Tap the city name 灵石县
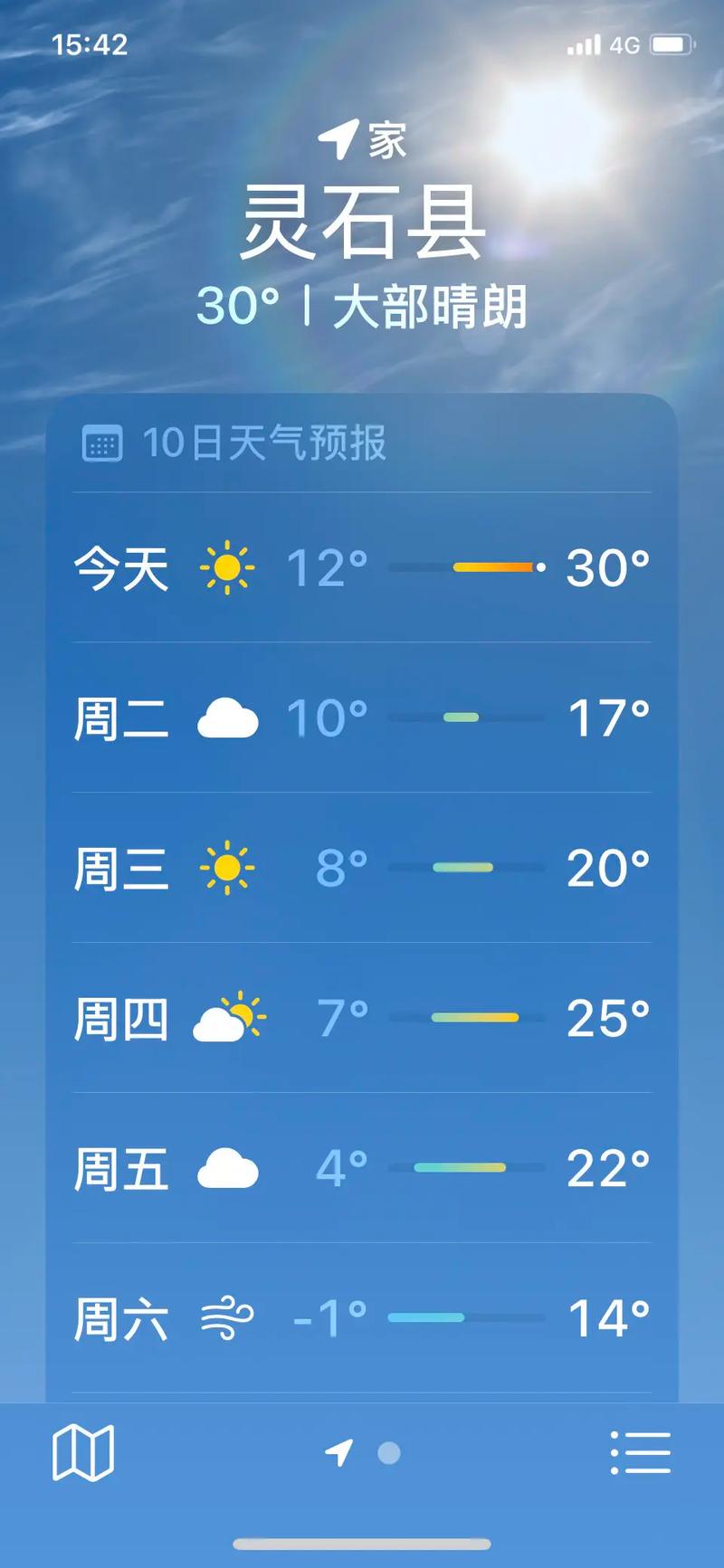The height and width of the screenshot is (1568, 724). 362,223
